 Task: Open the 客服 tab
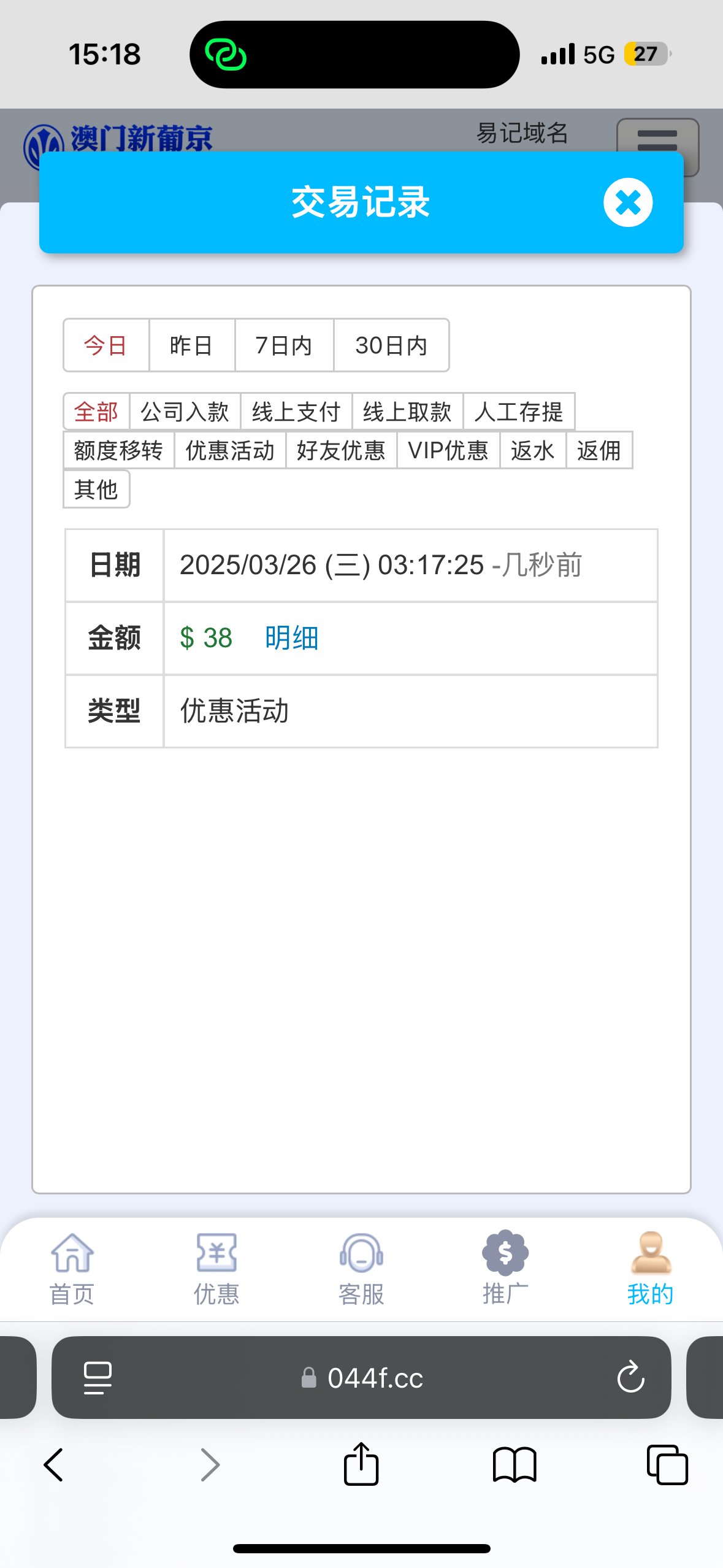click(x=361, y=1269)
